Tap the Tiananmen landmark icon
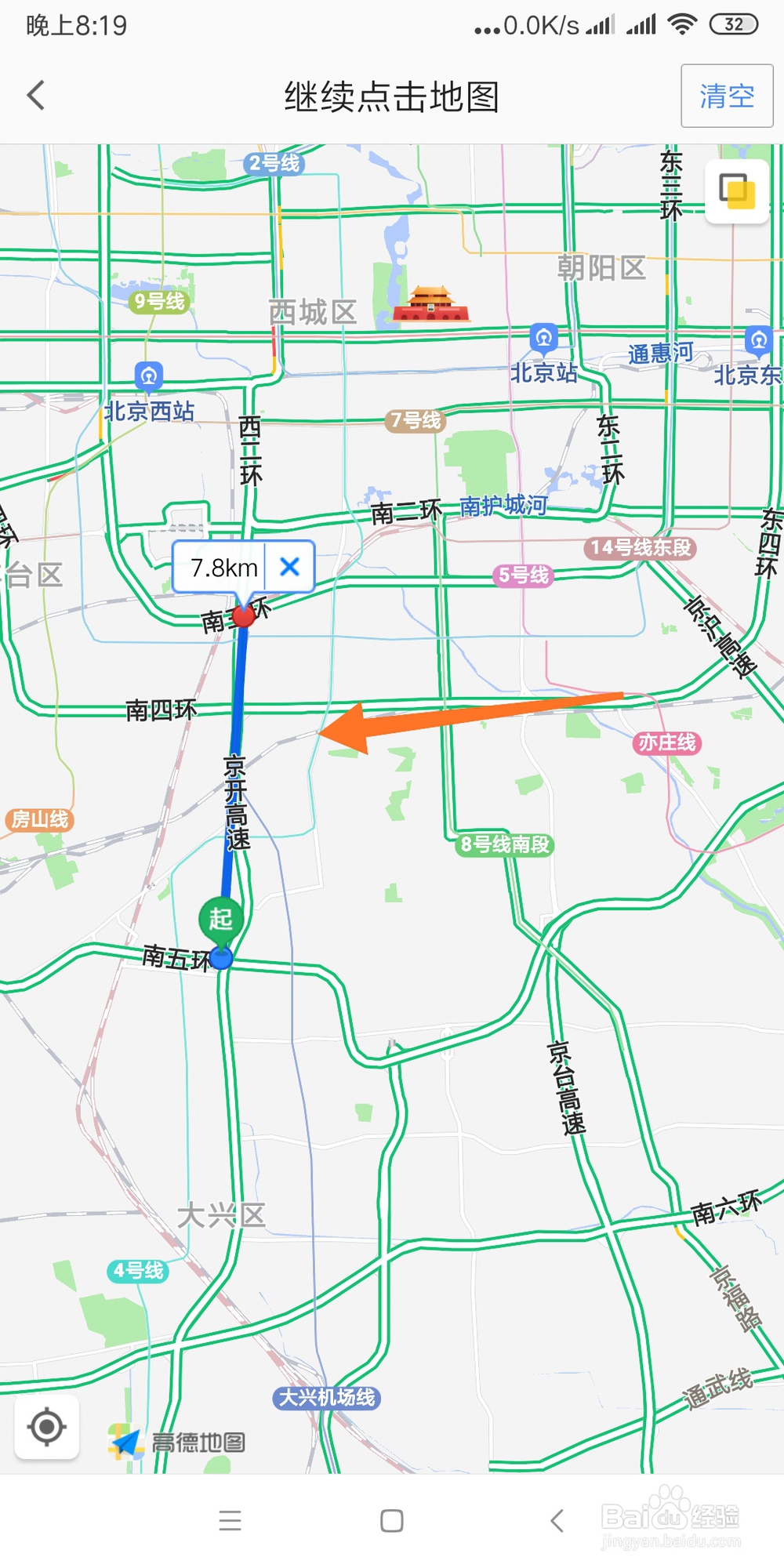 [430, 304]
